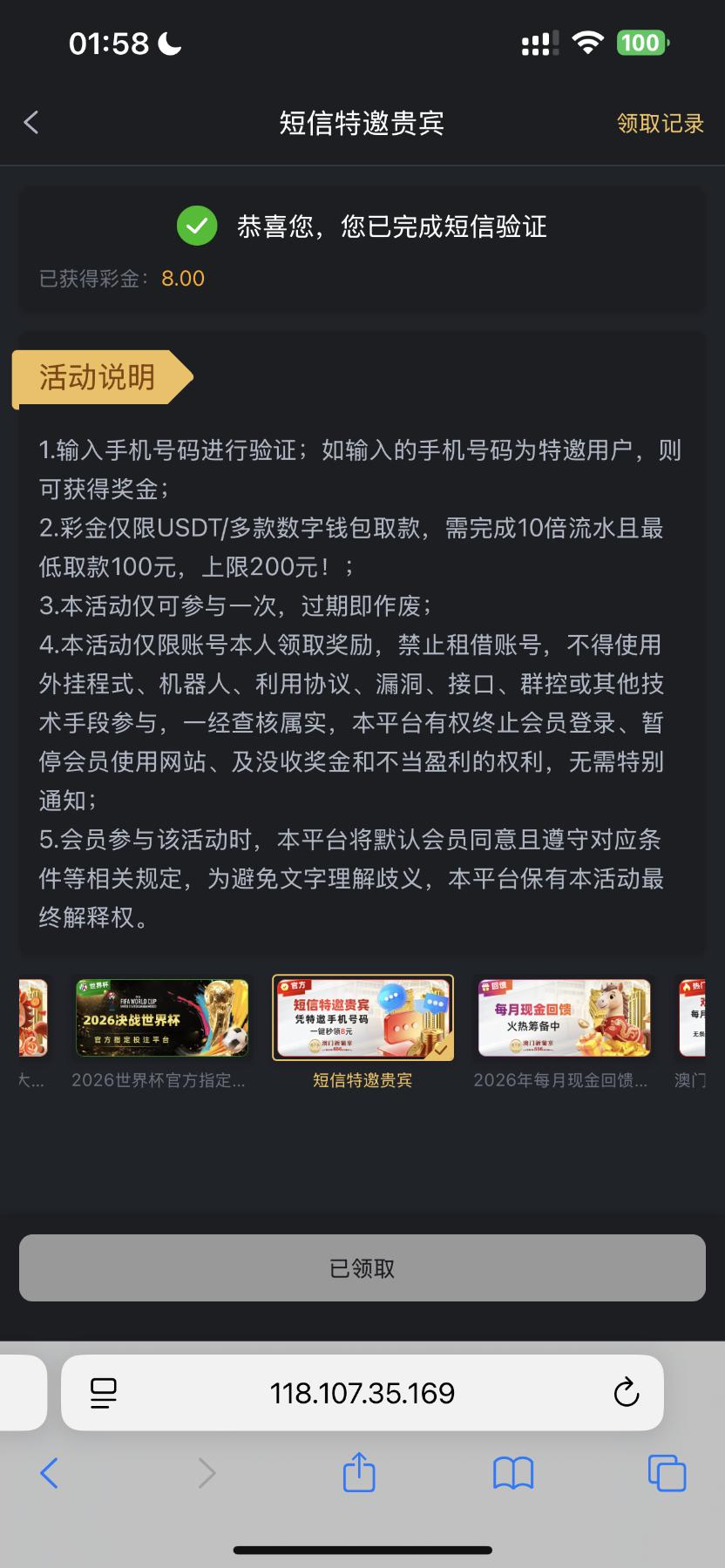The height and width of the screenshot is (1568, 725).
Task: Share this page from Safari toolbar
Action: [x=359, y=1473]
